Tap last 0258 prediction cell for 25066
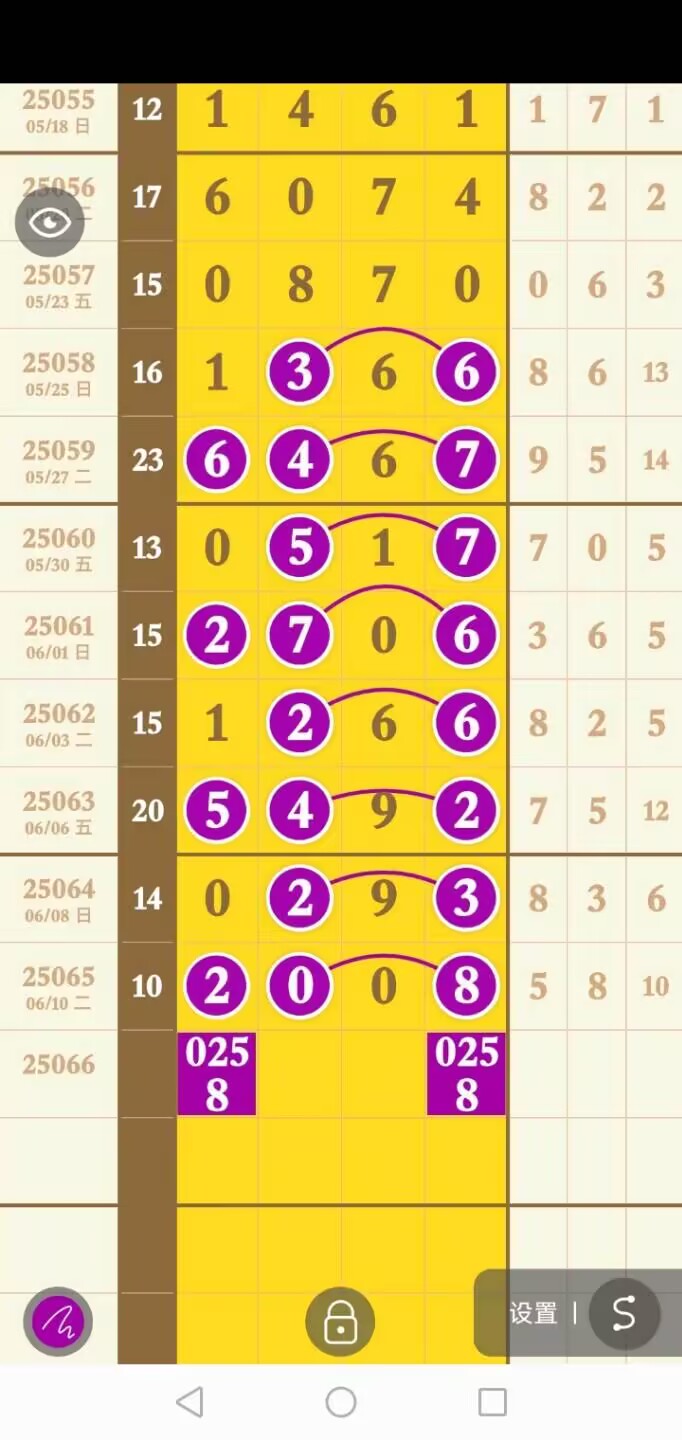This screenshot has width=682, height=1440. 466,1074
